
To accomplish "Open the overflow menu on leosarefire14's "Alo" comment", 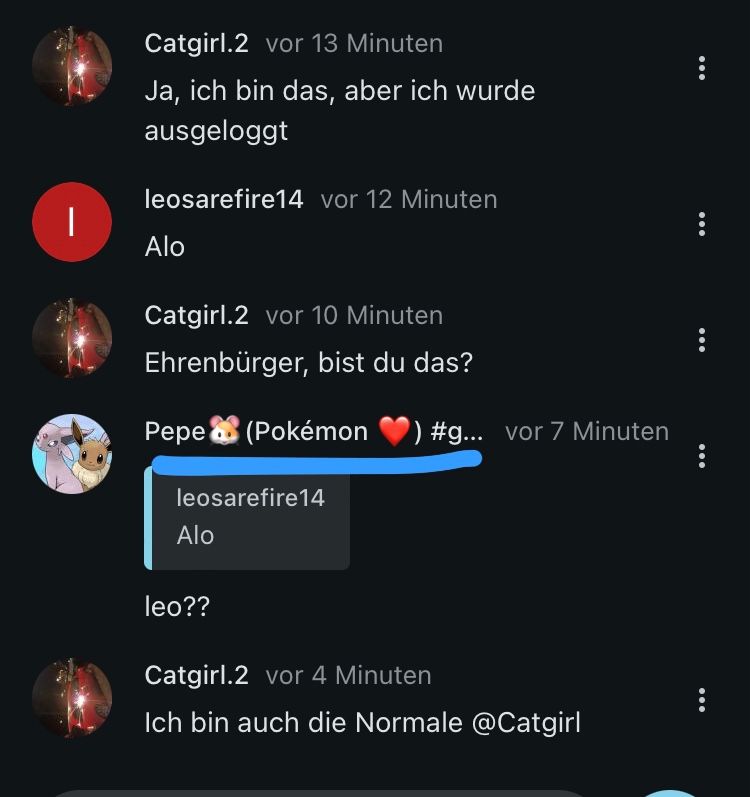I will (702, 224).
